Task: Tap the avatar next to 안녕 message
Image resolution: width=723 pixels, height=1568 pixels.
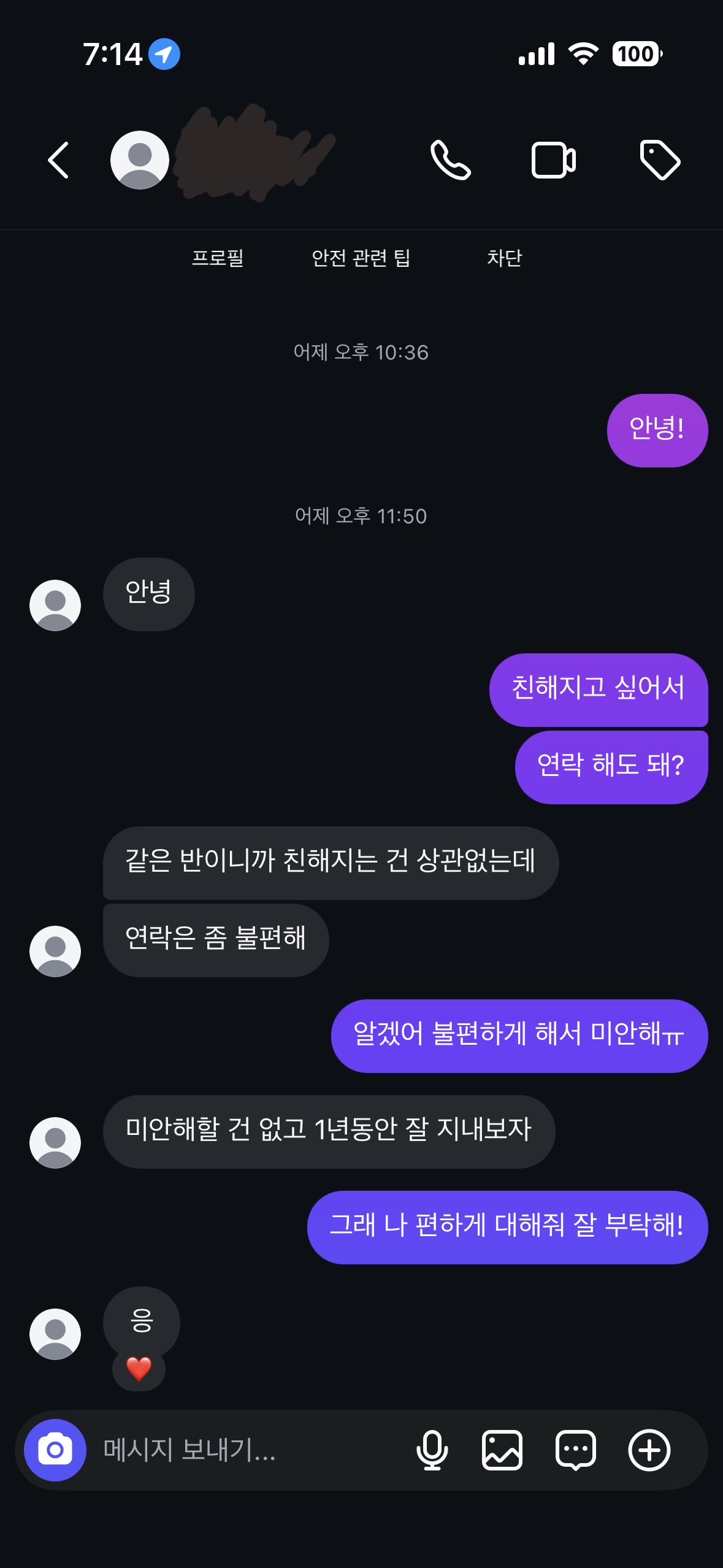Action: pyautogui.click(x=55, y=605)
